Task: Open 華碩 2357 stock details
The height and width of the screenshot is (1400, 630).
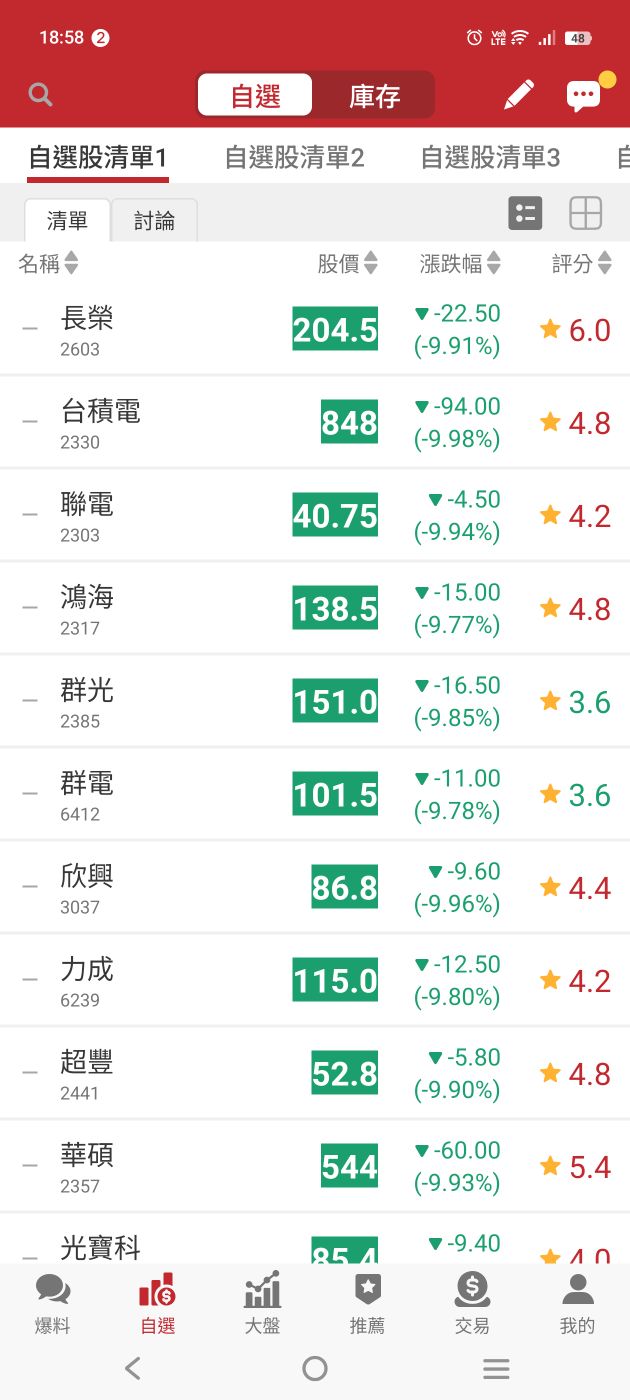Action: tap(87, 1167)
